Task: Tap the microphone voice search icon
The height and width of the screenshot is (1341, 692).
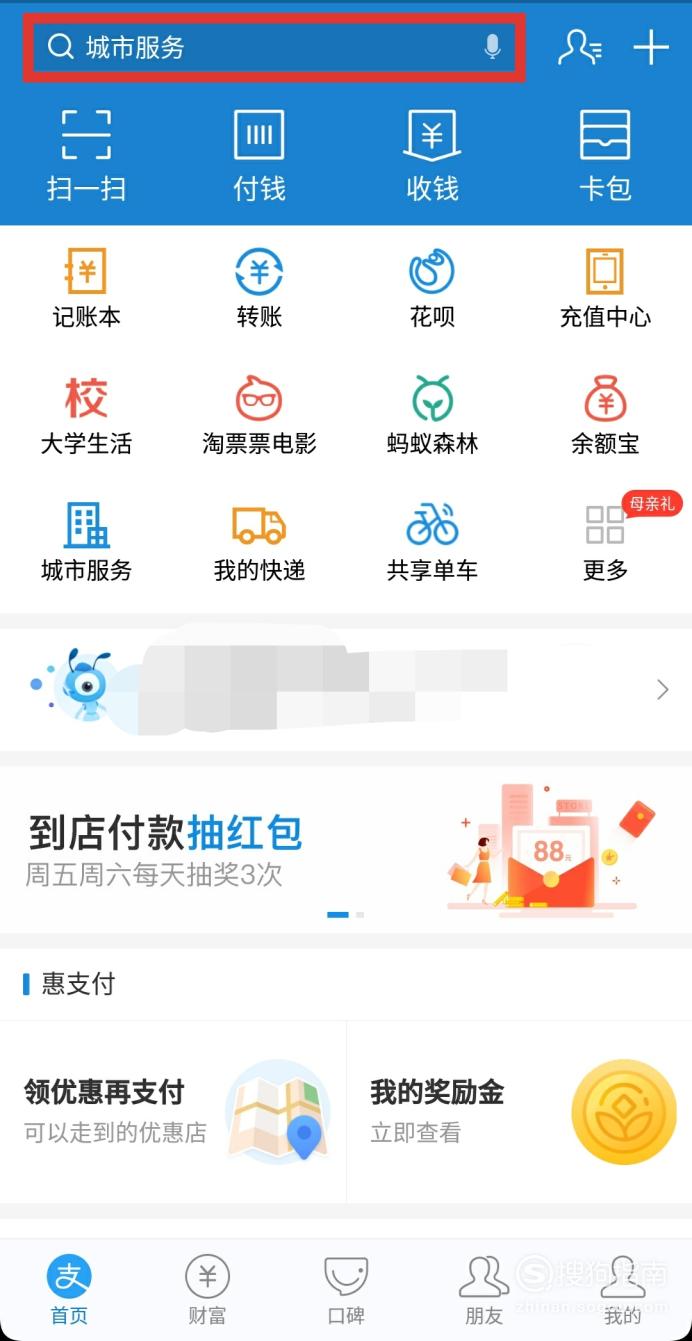Action: (492, 47)
